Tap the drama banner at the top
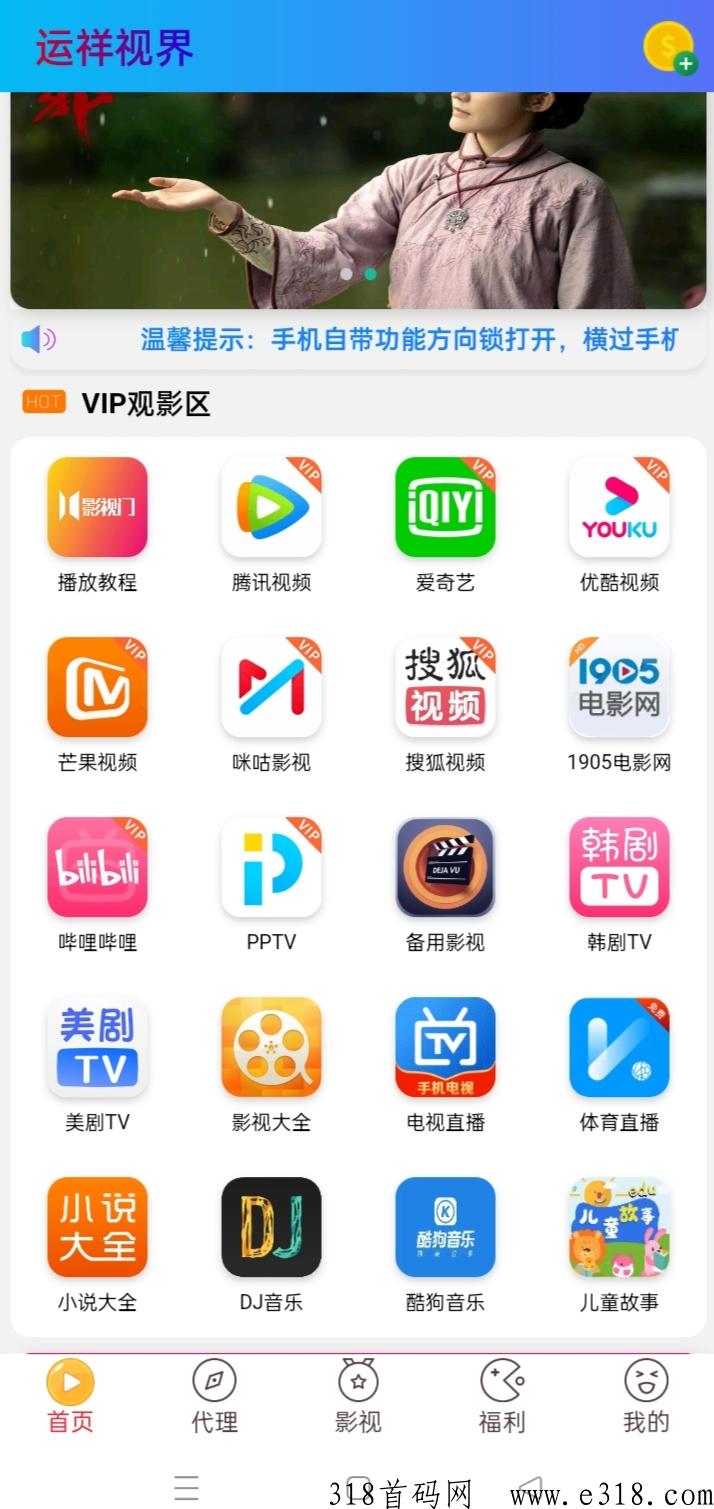Screen dimensions: 714x1509 tap(357, 200)
